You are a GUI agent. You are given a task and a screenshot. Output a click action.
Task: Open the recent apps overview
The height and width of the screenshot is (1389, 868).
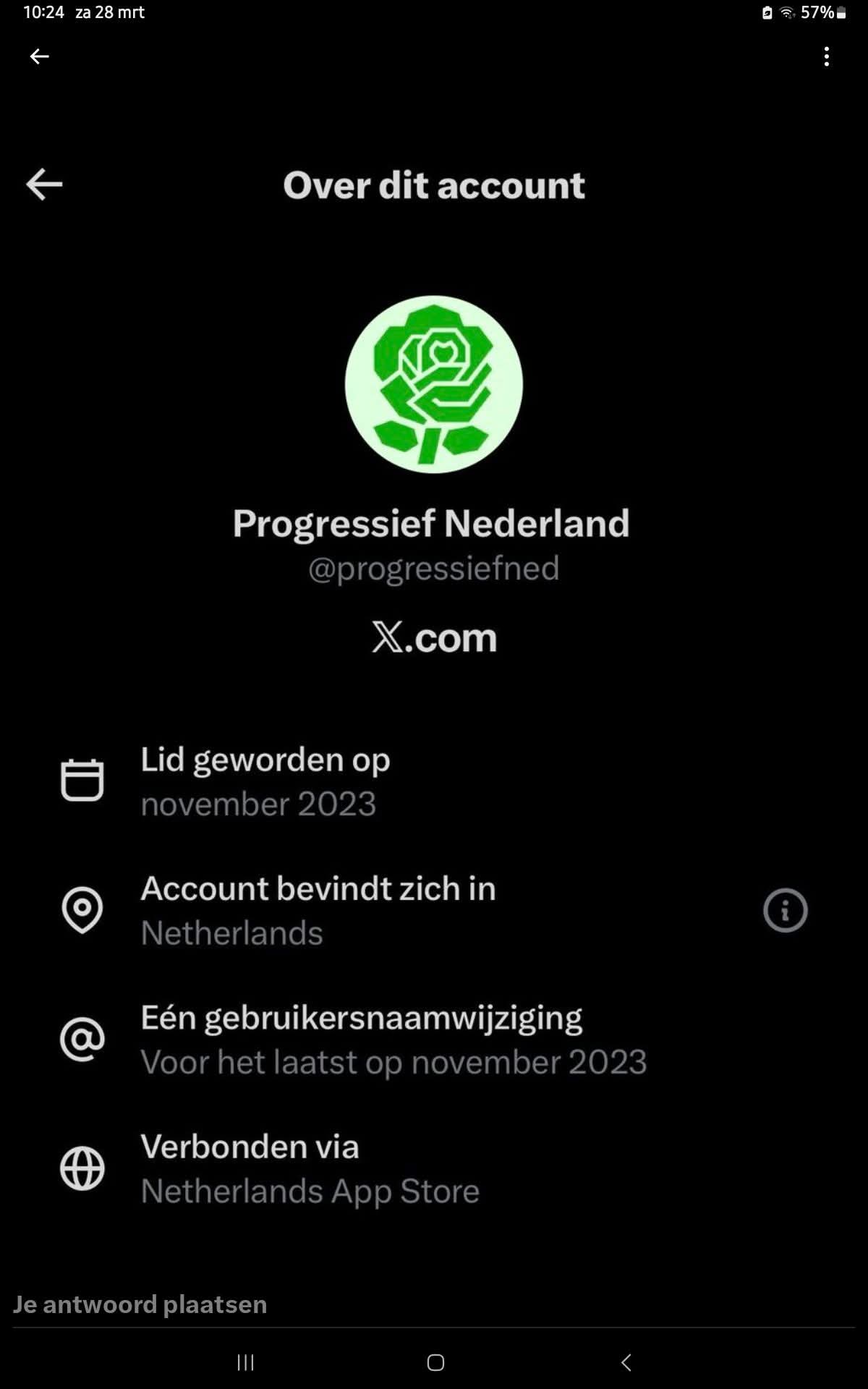(x=246, y=1362)
